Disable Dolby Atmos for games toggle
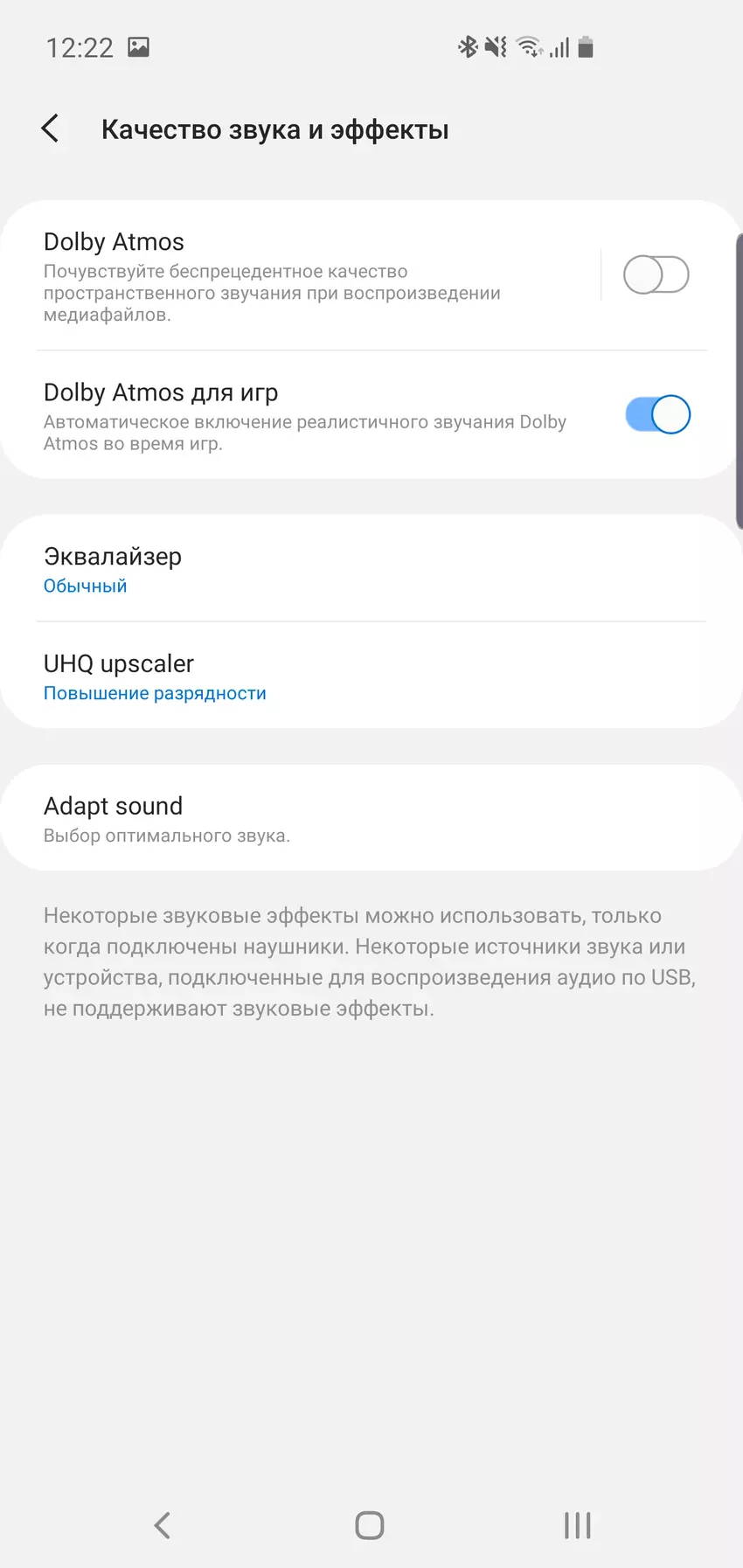The image size is (743, 1568). (x=657, y=415)
